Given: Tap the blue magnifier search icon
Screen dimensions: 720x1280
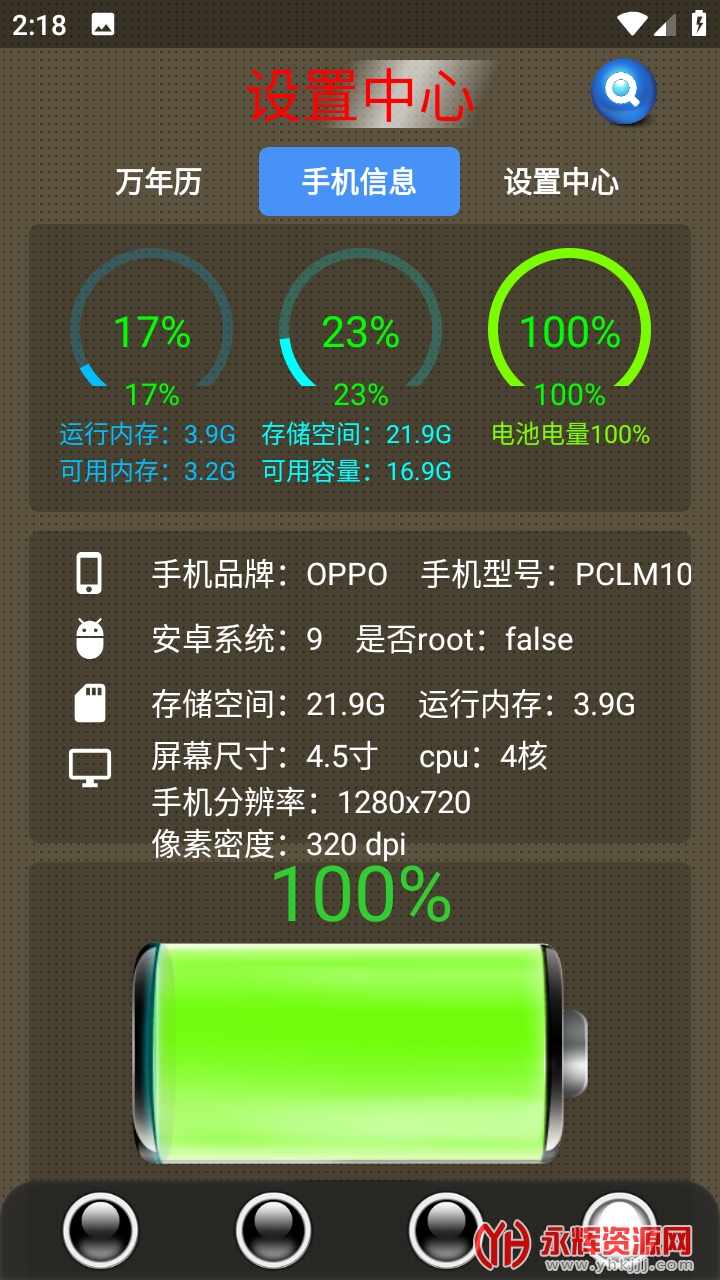Looking at the screenshot, I should [x=623, y=92].
